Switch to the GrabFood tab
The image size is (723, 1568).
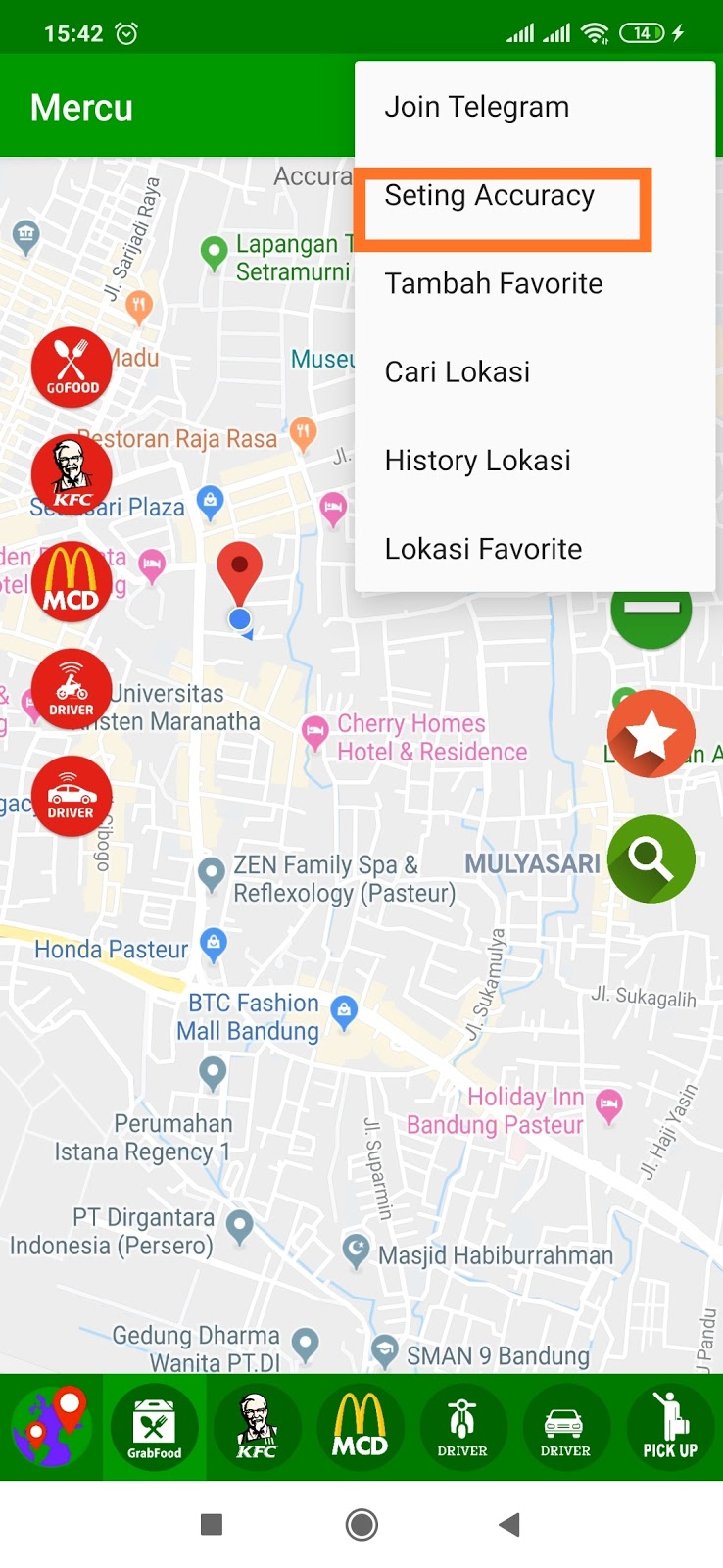pos(155,1427)
